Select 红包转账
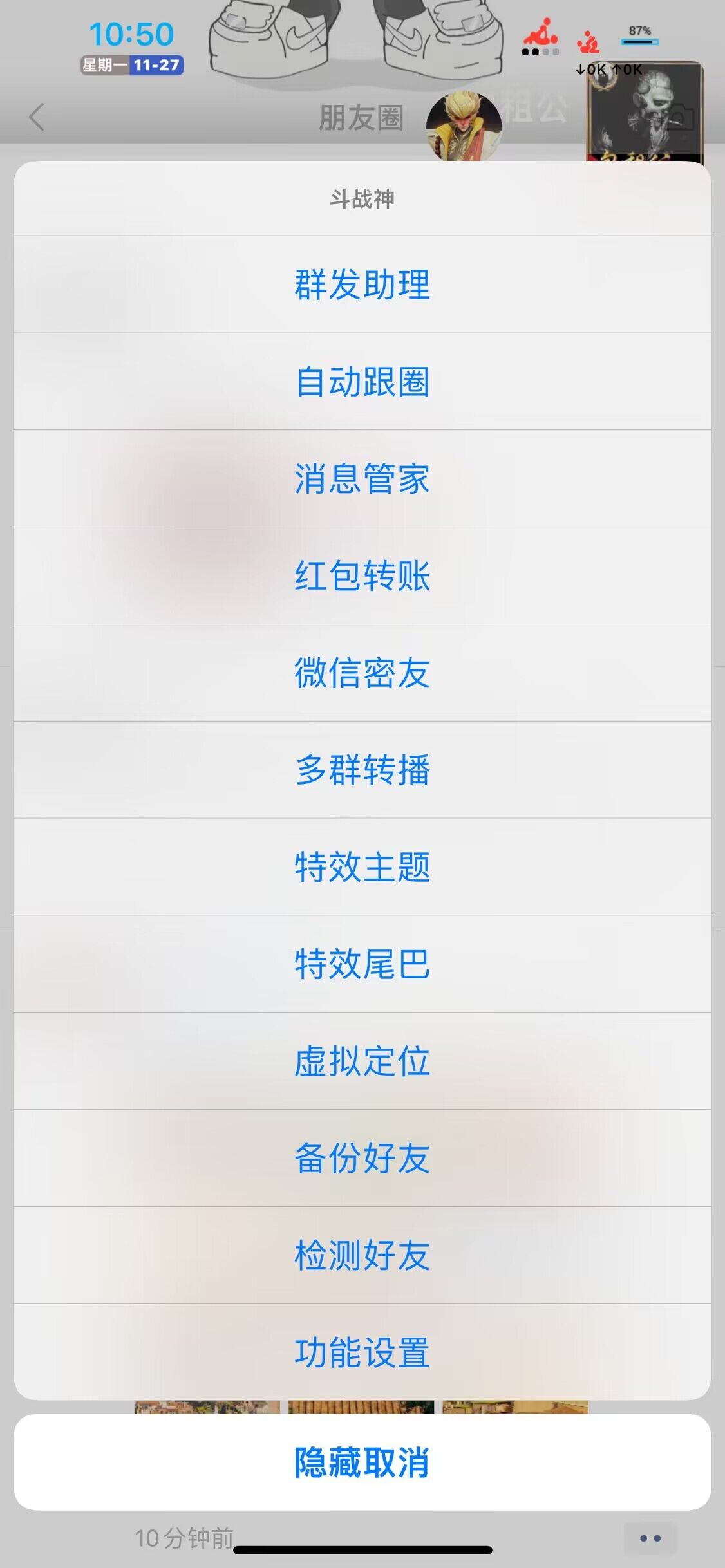Viewport: 725px width, 1568px height. [362, 577]
